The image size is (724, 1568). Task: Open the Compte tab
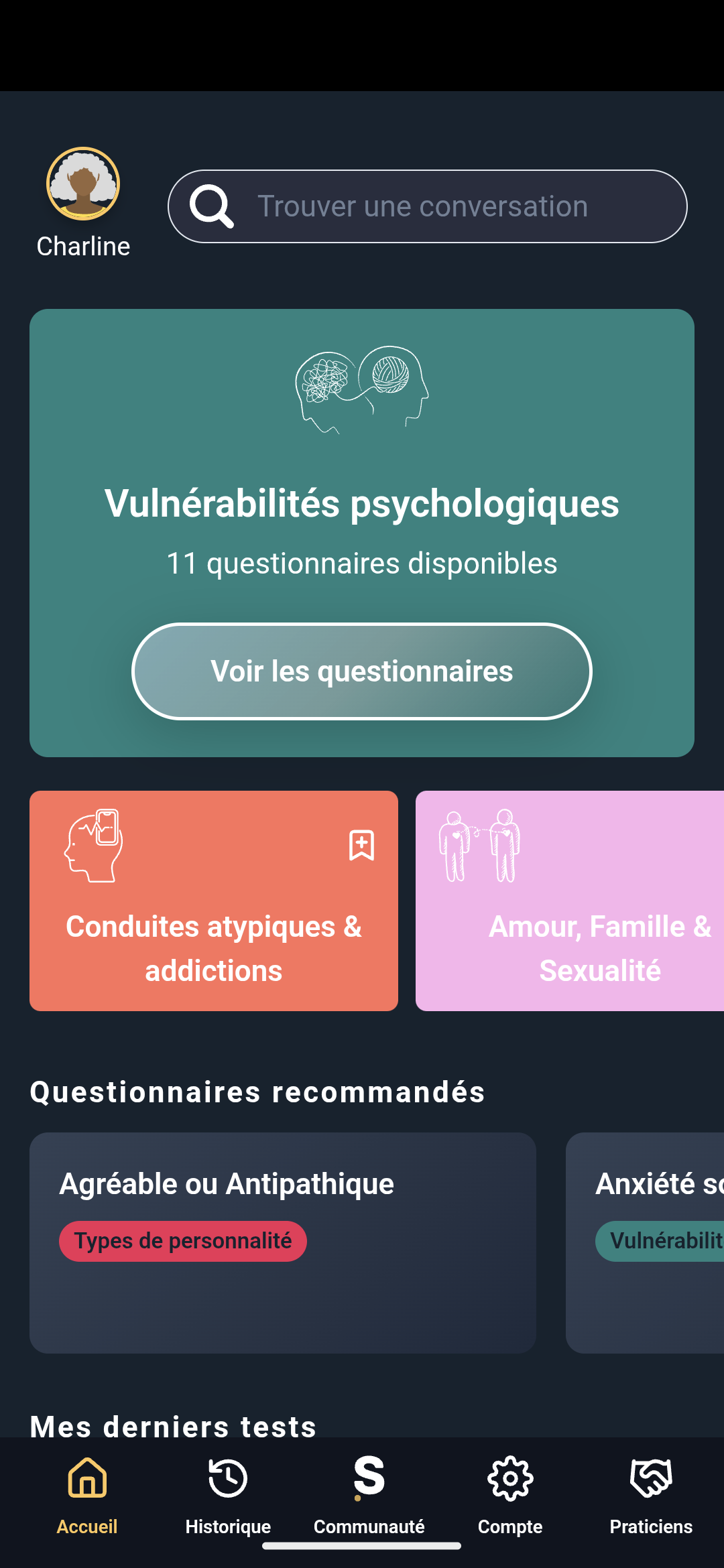(510, 1496)
